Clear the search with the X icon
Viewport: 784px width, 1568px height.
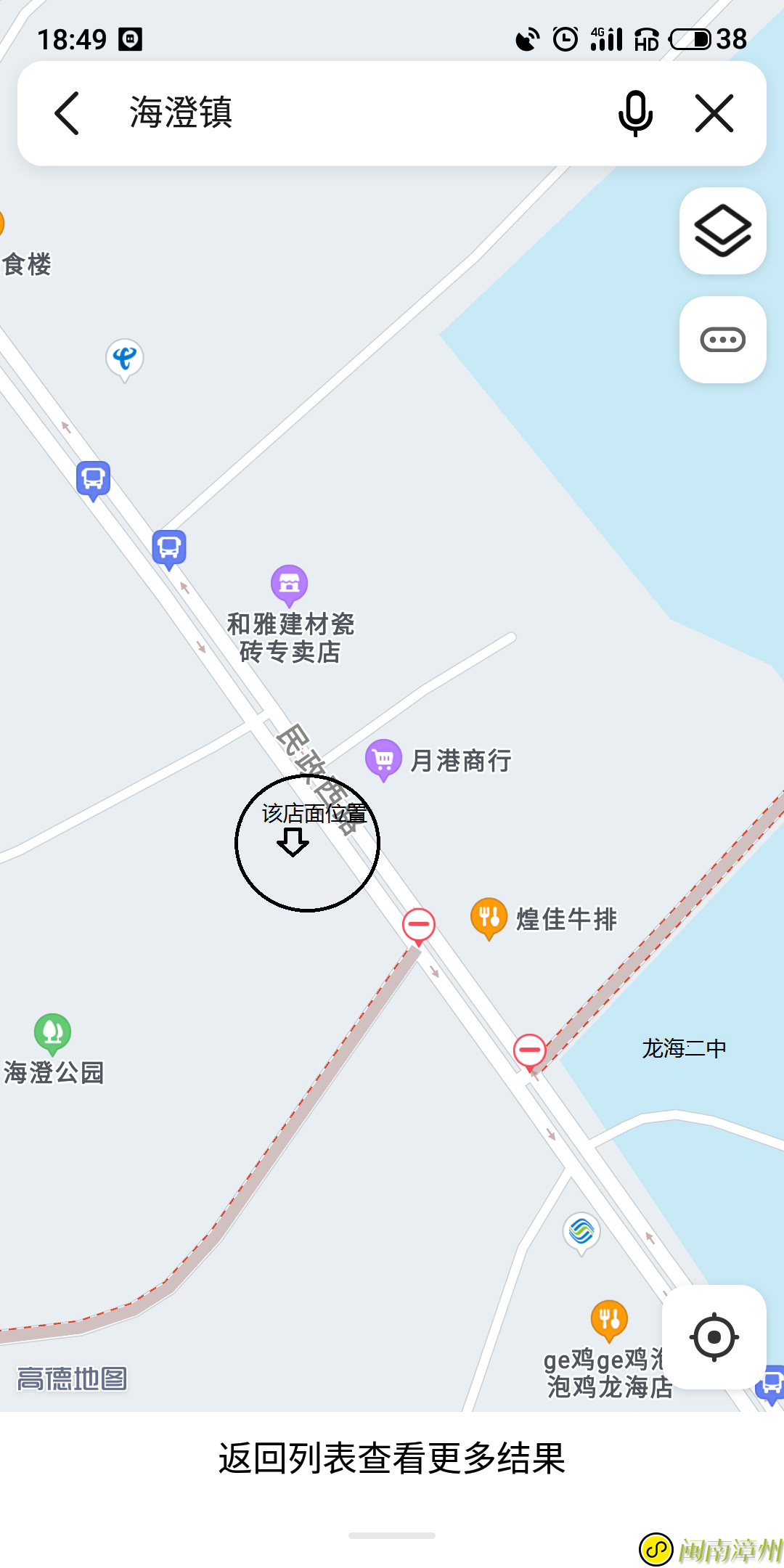(714, 114)
